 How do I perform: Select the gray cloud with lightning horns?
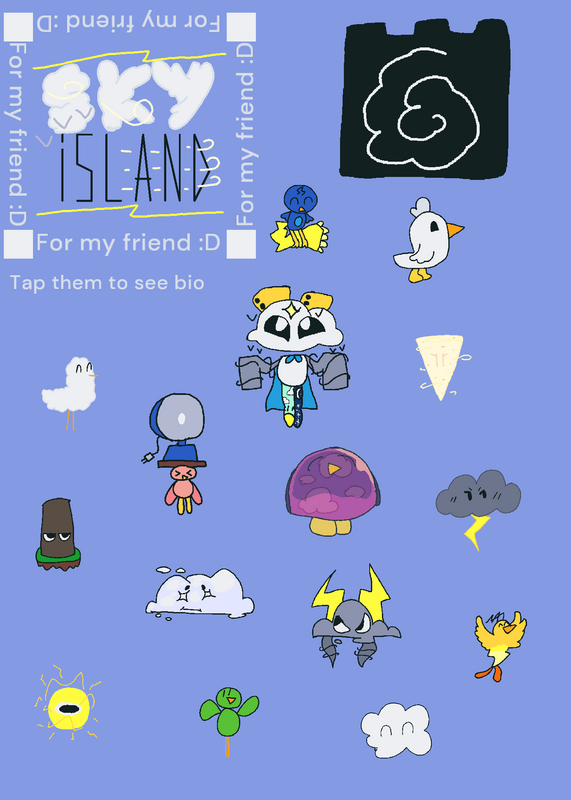tap(356, 616)
